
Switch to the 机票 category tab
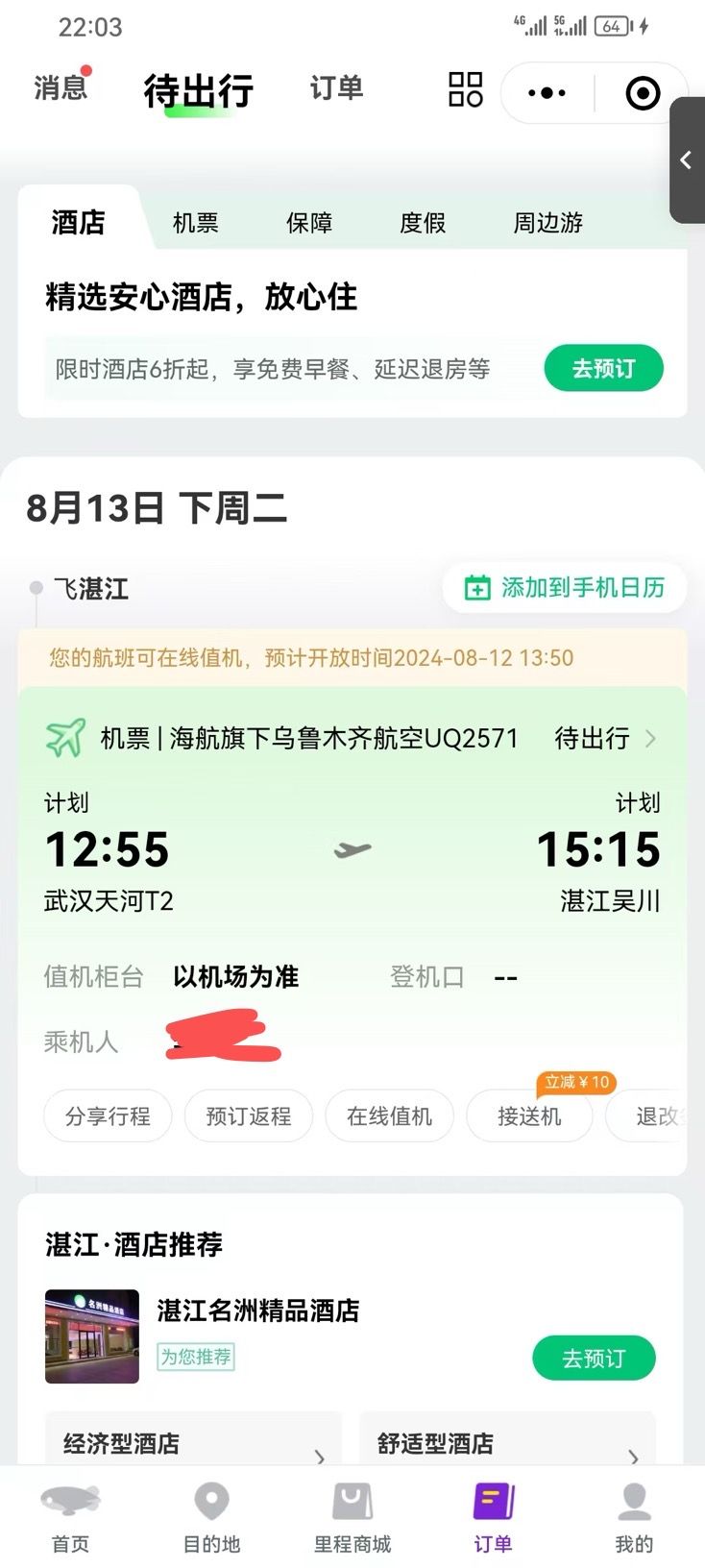tap(196, 223)
